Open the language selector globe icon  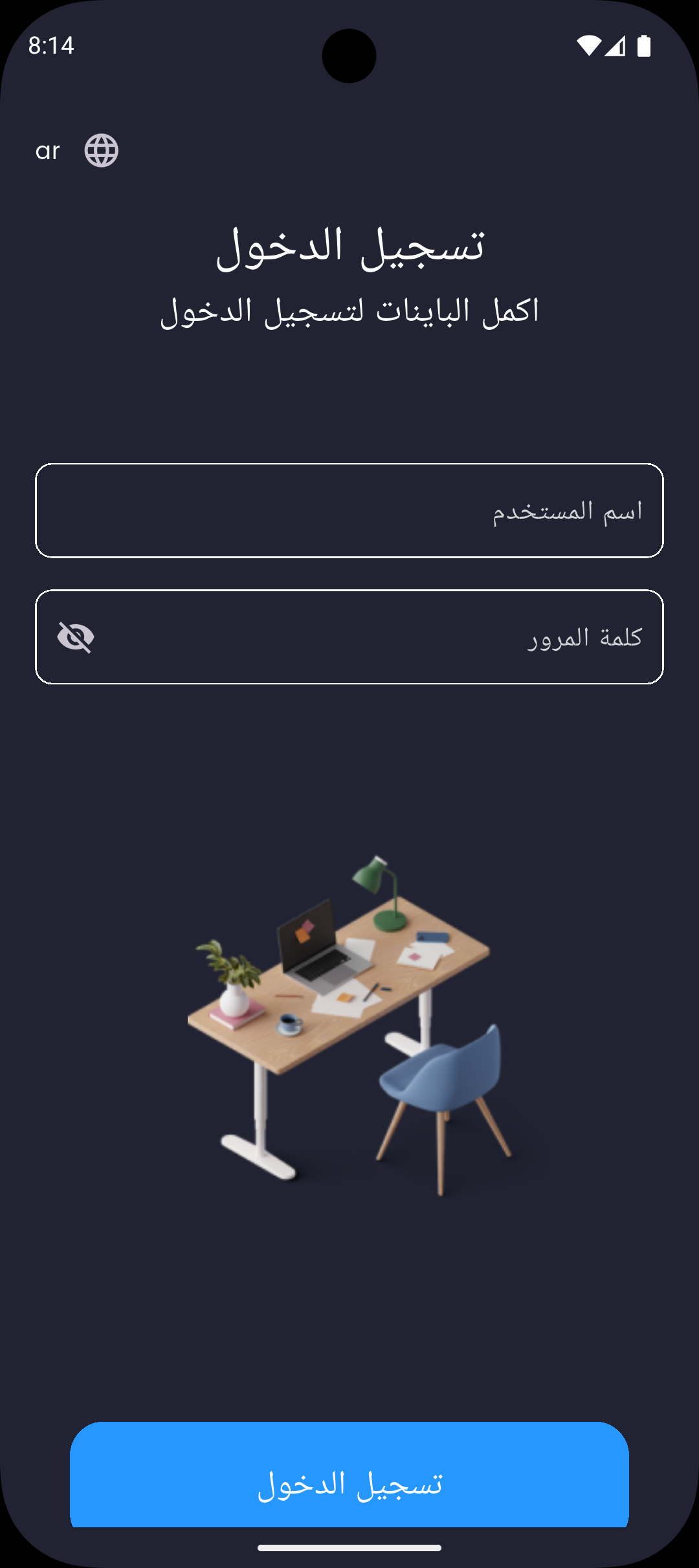pyautogui.click(x=102, y=151)
